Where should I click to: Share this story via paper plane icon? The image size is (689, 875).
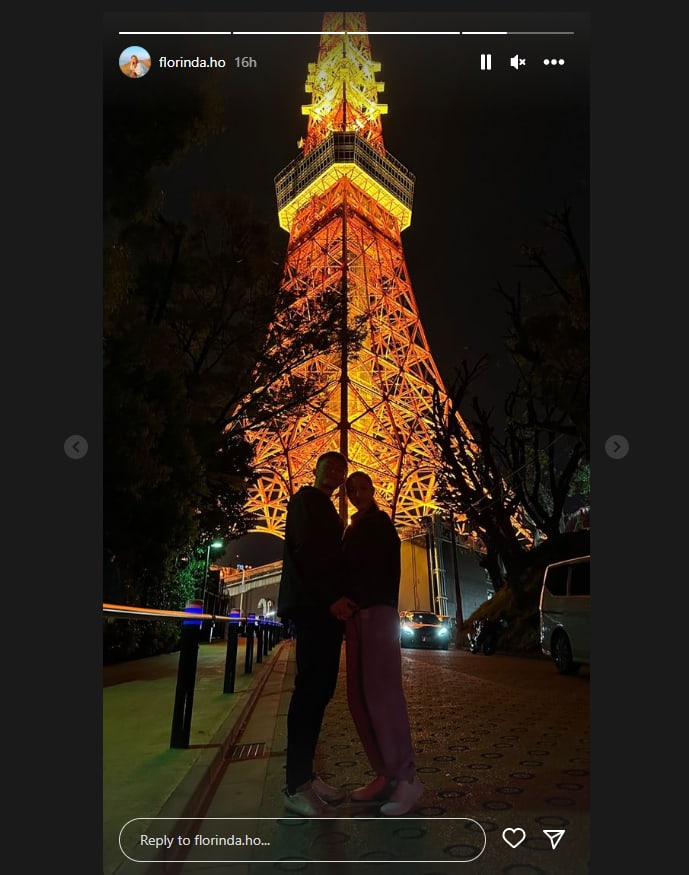pyautogui.click(x=554, y=839)
